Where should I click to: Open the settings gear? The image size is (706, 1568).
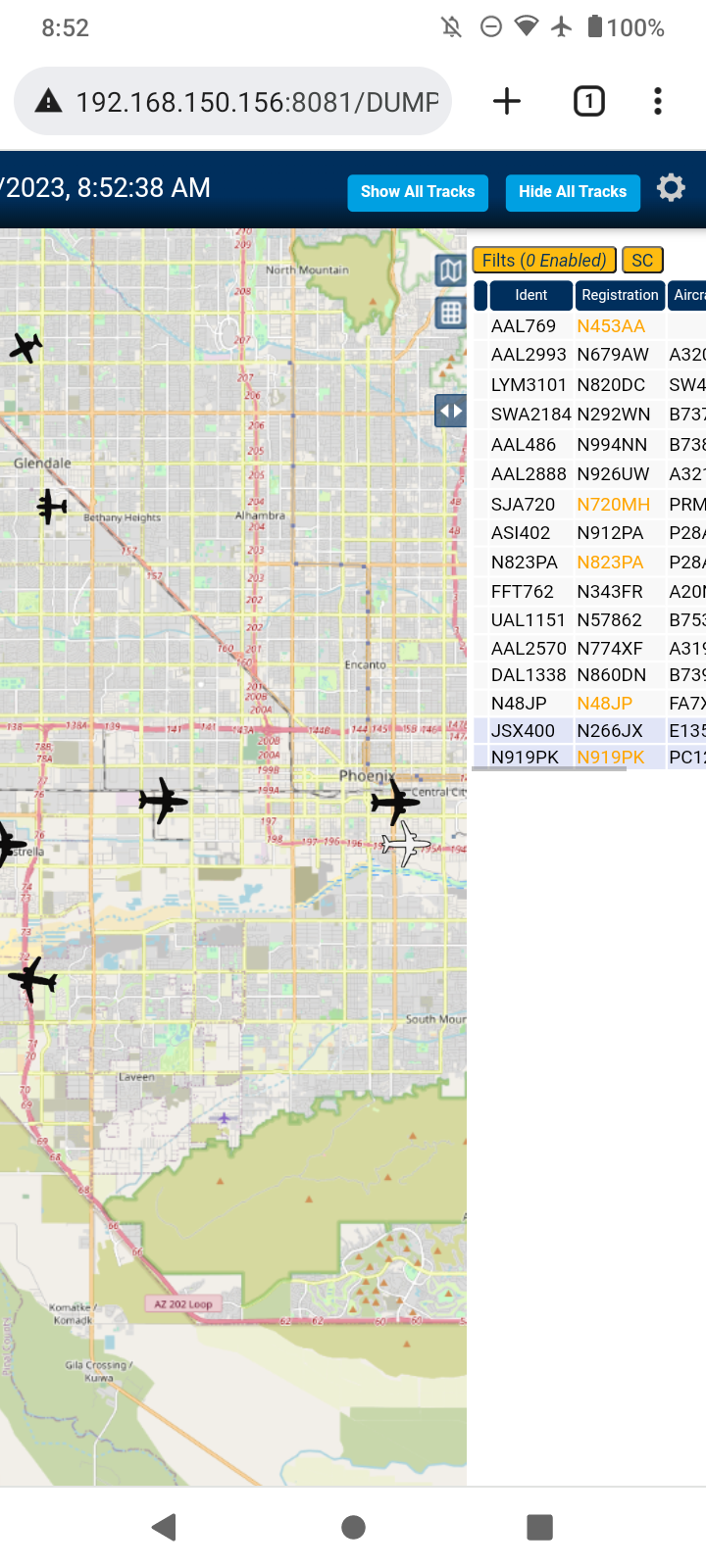coord(671,187)
